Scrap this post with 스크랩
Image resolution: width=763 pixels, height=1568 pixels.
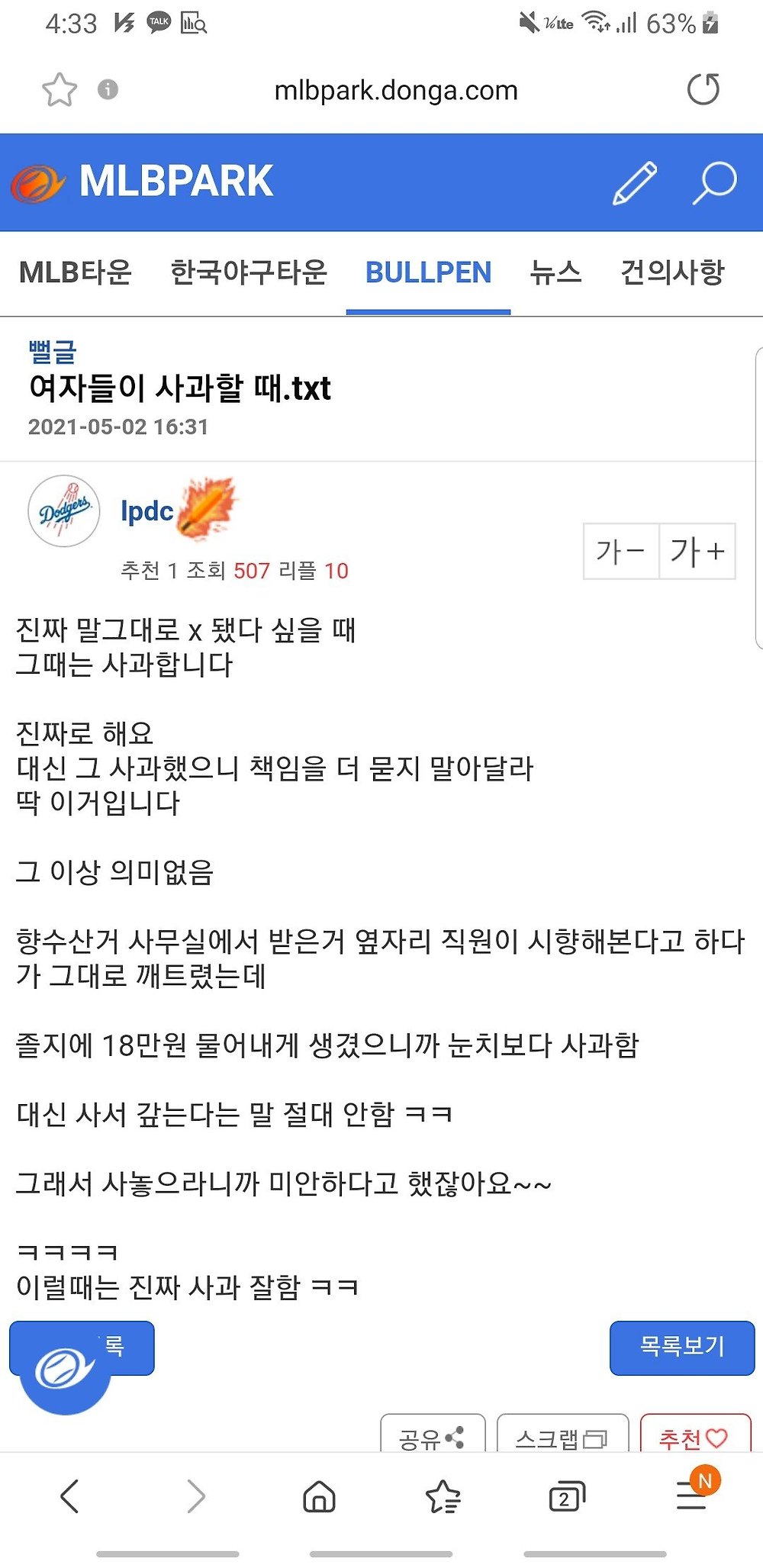click(x=562, y=1438)
